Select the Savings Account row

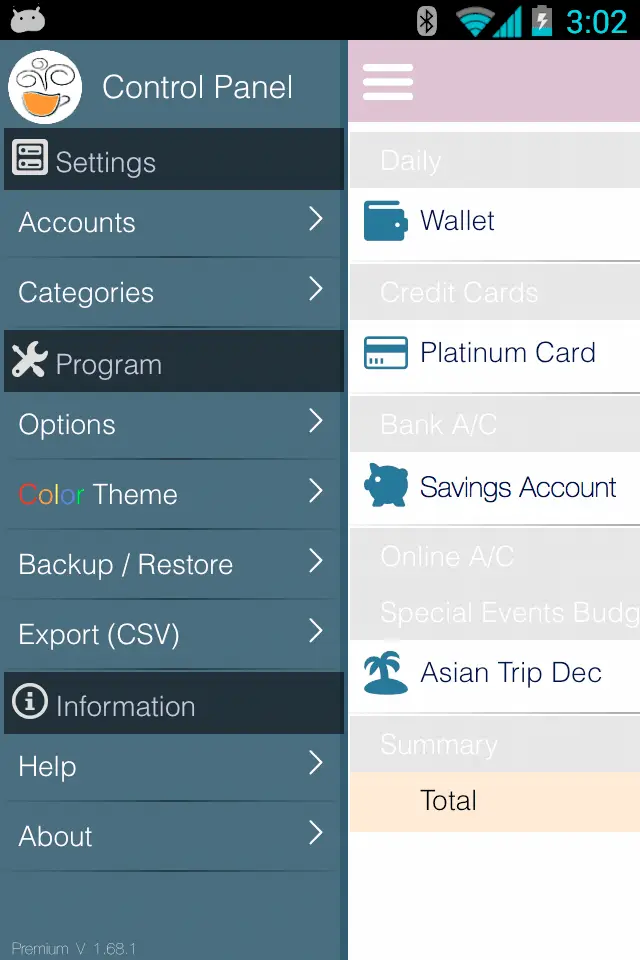click(x=495, y=487)
